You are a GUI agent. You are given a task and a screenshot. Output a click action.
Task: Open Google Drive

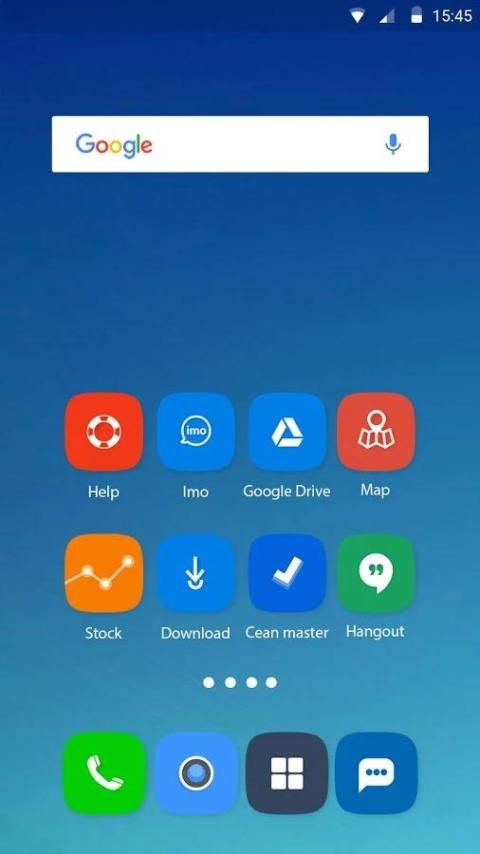pyautogui.click(x=287, y=431)
